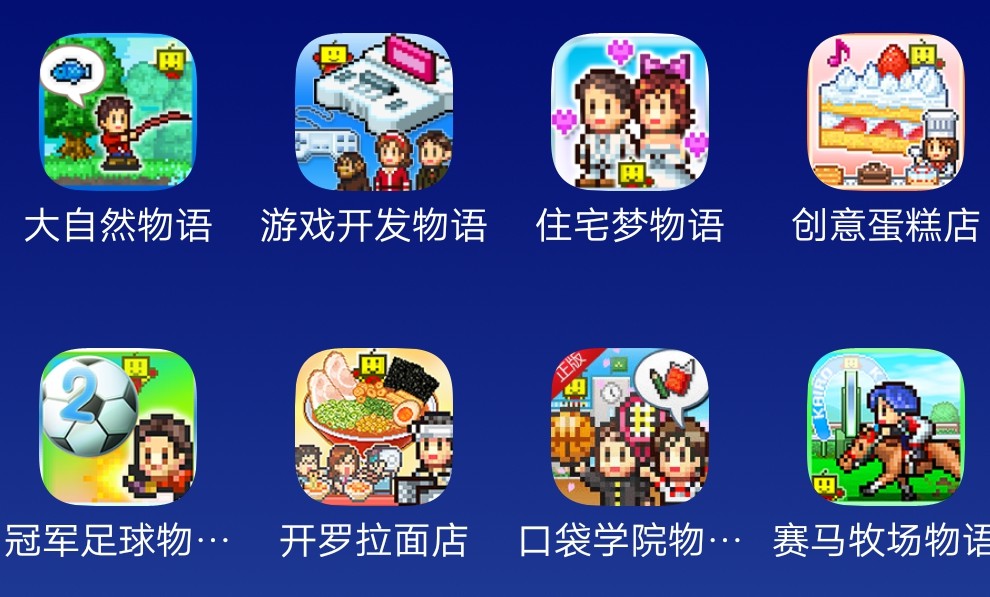Open 住宅梦物语 app icon
Viewport: 990px width, 597px height.
630,112
